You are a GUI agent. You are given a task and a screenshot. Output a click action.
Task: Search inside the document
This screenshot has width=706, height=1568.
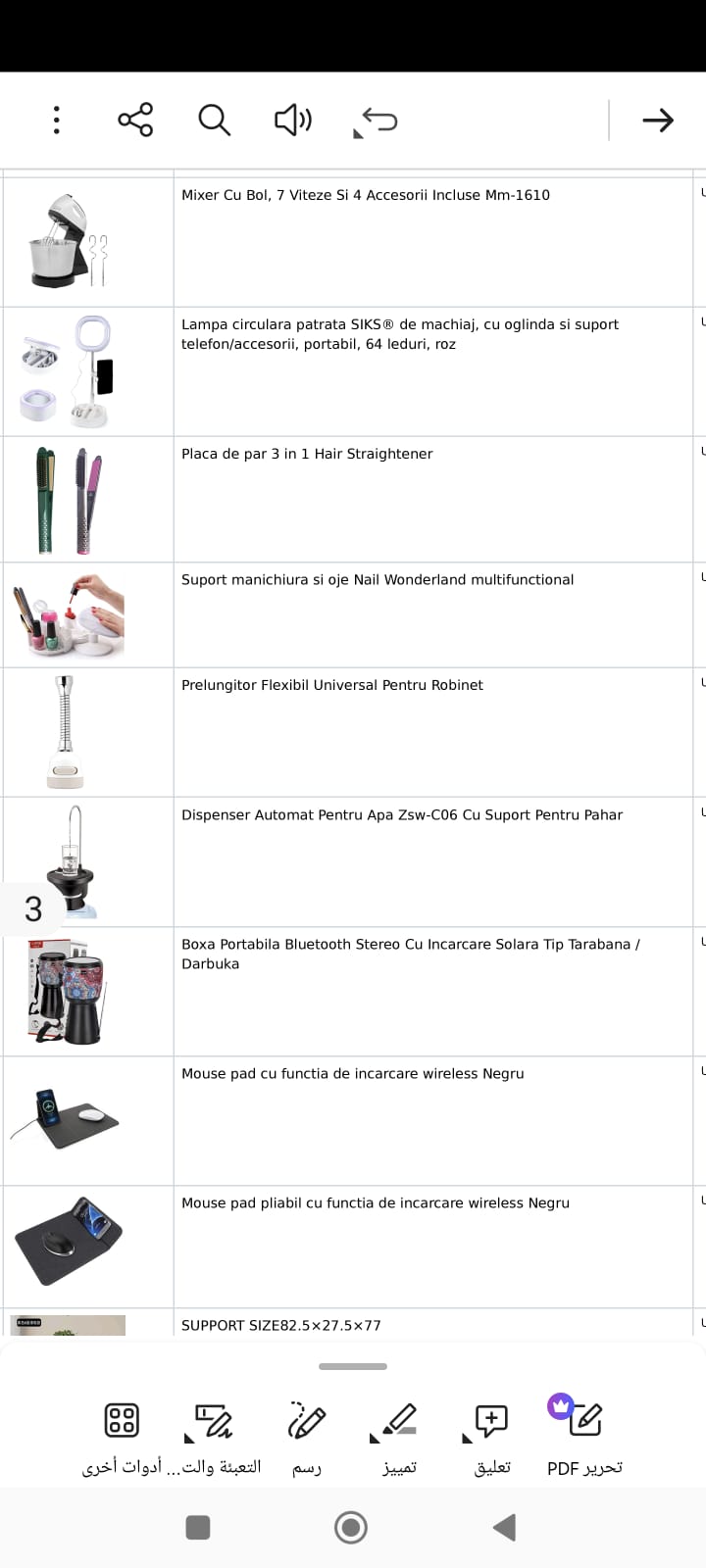pos(214,121)
